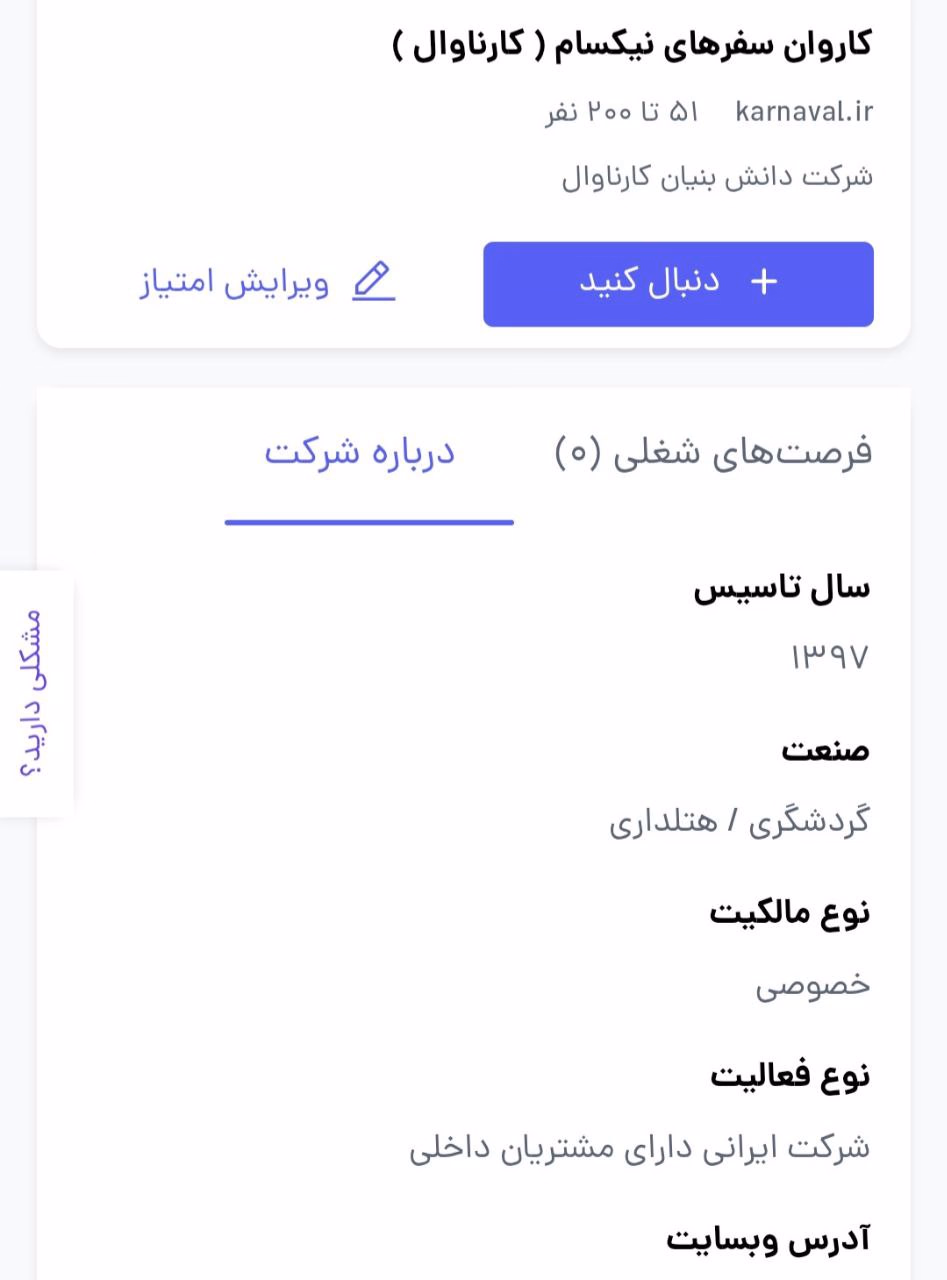
Task: Open the مشکلی دارید؟ feedback side tab
Action: pyautogui.click(x=34, y=694)
